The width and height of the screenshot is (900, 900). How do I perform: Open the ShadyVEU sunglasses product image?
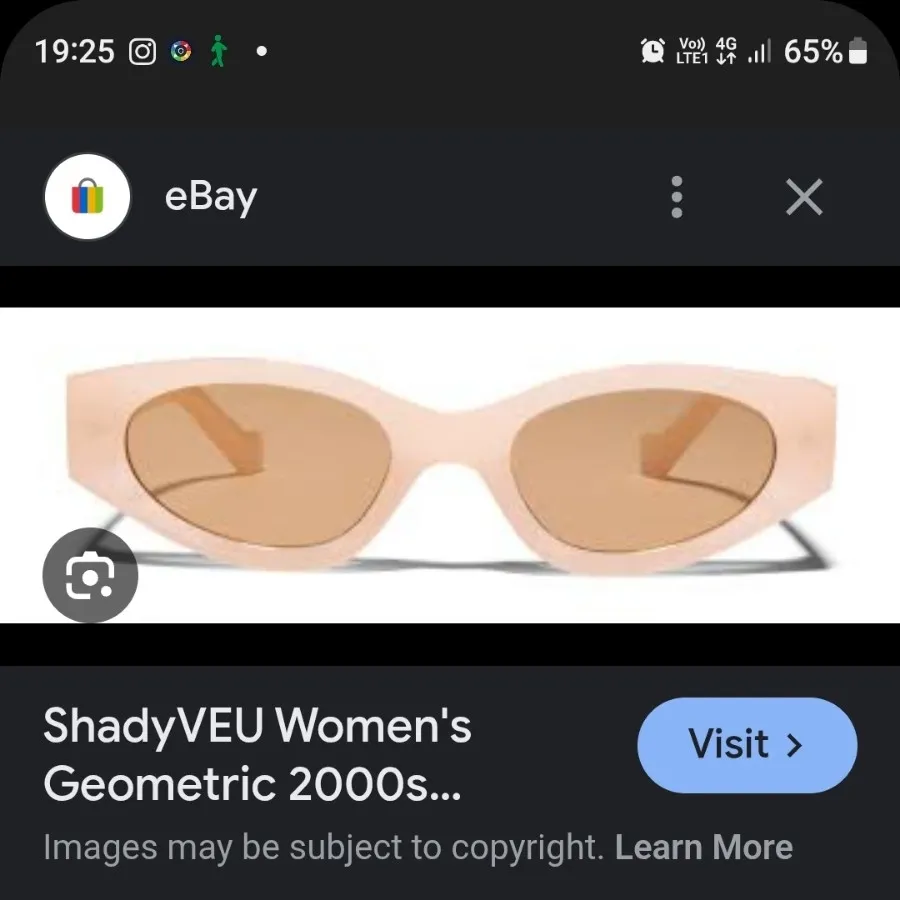coord(450,465)
